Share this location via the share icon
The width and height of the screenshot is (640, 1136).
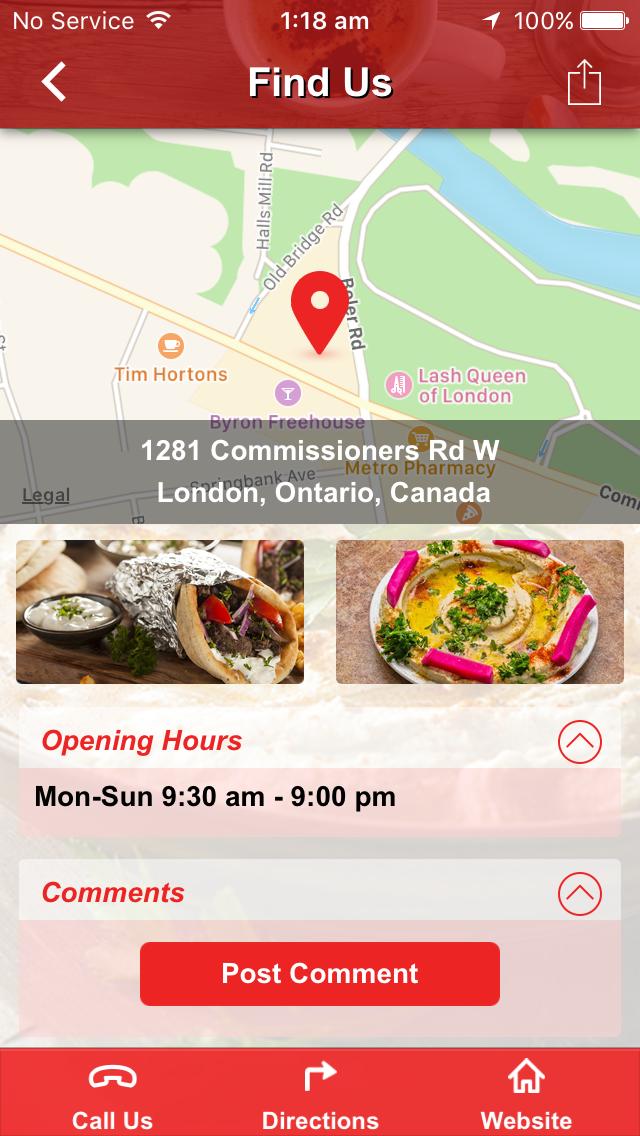pos(584,82)
